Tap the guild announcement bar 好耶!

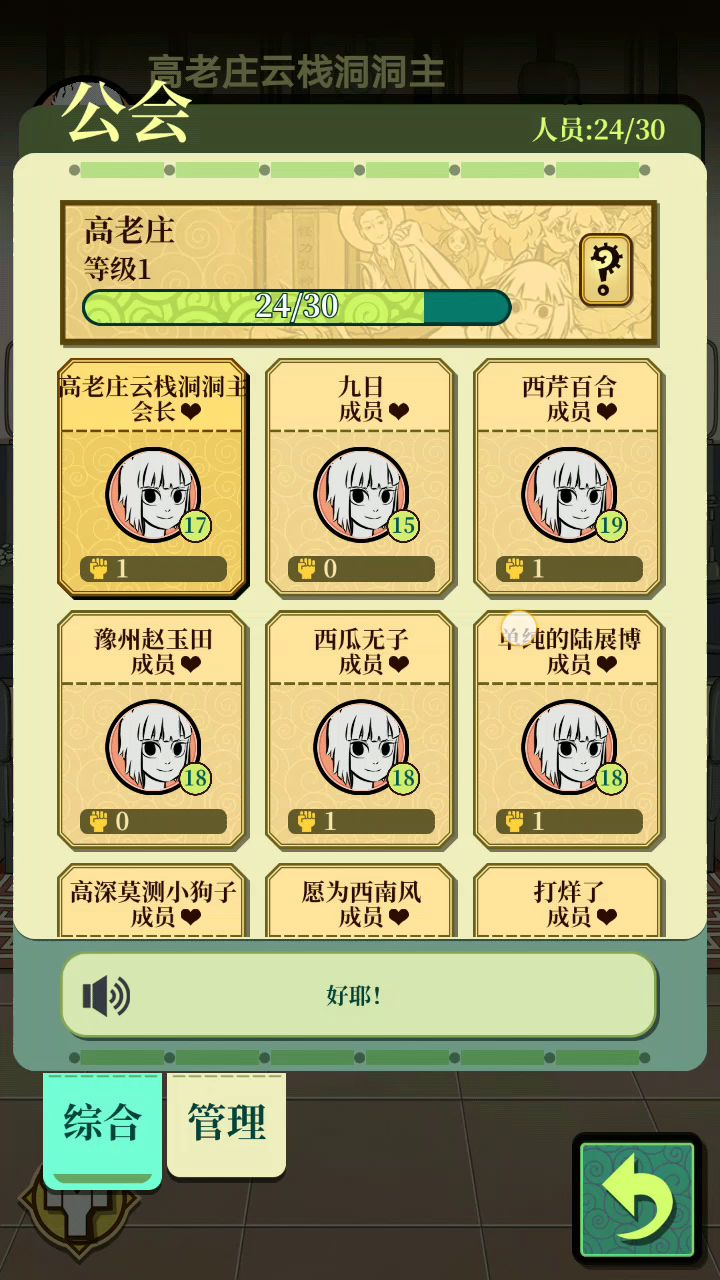(358, 995)
